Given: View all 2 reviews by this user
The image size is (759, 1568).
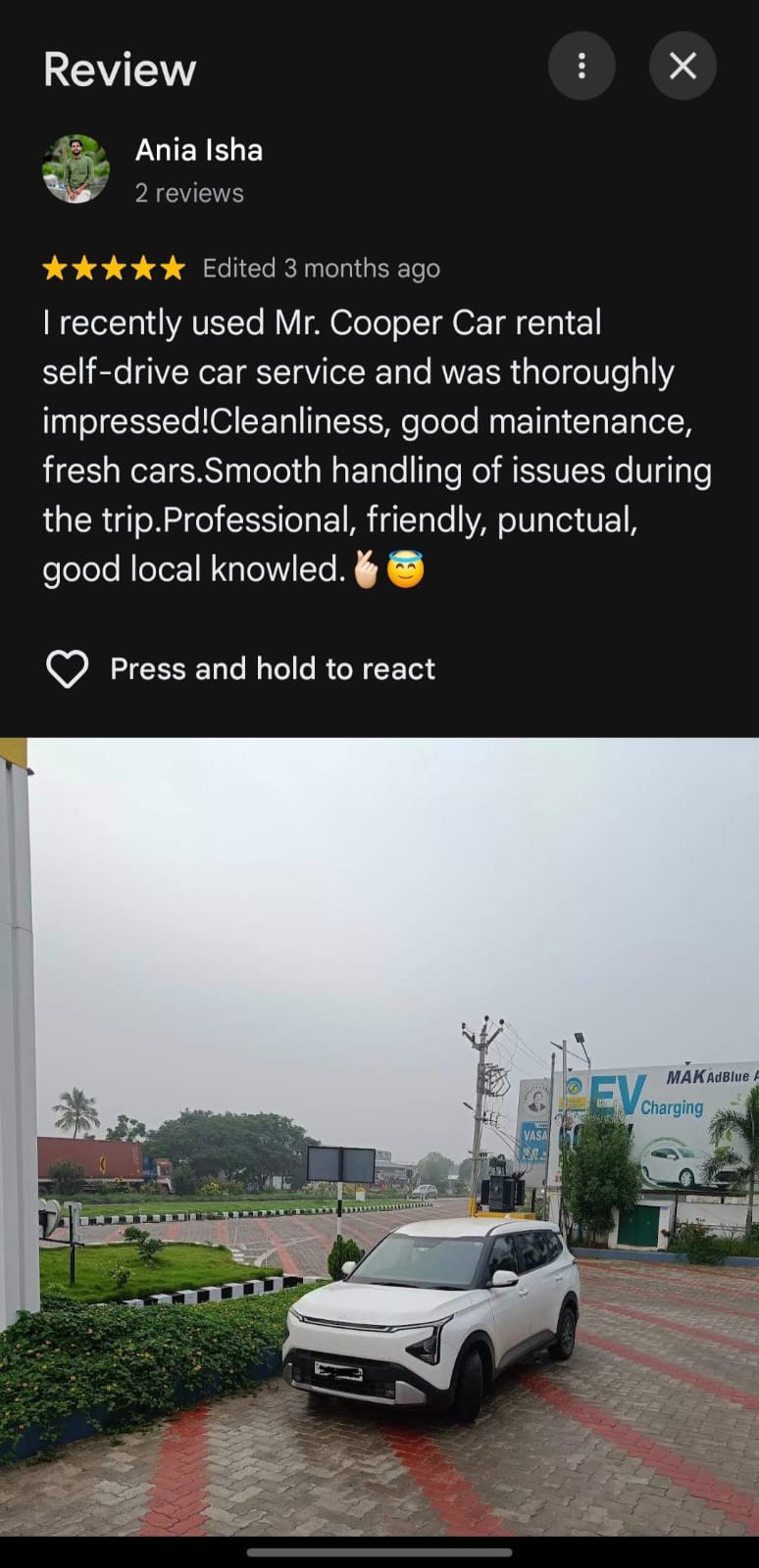Looking at the screenshot, I should tap(189, 193).
